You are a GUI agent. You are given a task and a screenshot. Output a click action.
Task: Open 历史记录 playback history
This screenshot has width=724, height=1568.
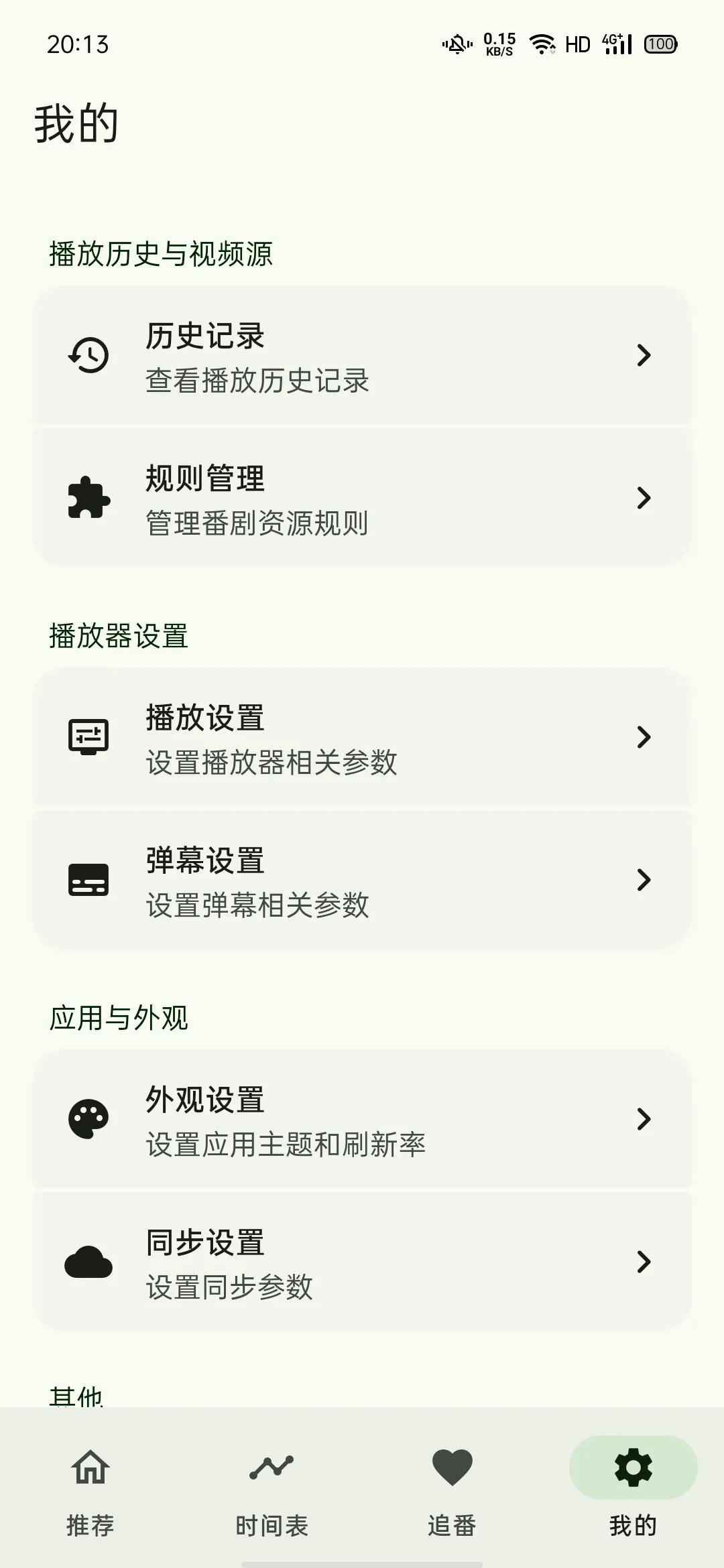tap(362, 355)
